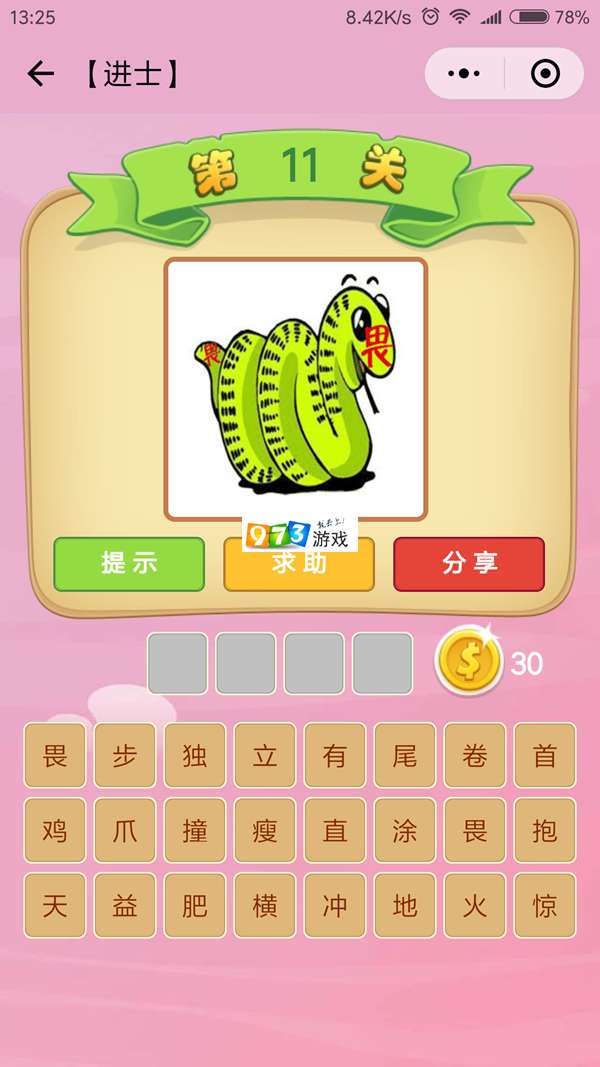The width and height of the screenshot is (600, 1067).
Task: Select the 天 character tile
Action: [x=55, y=905]
